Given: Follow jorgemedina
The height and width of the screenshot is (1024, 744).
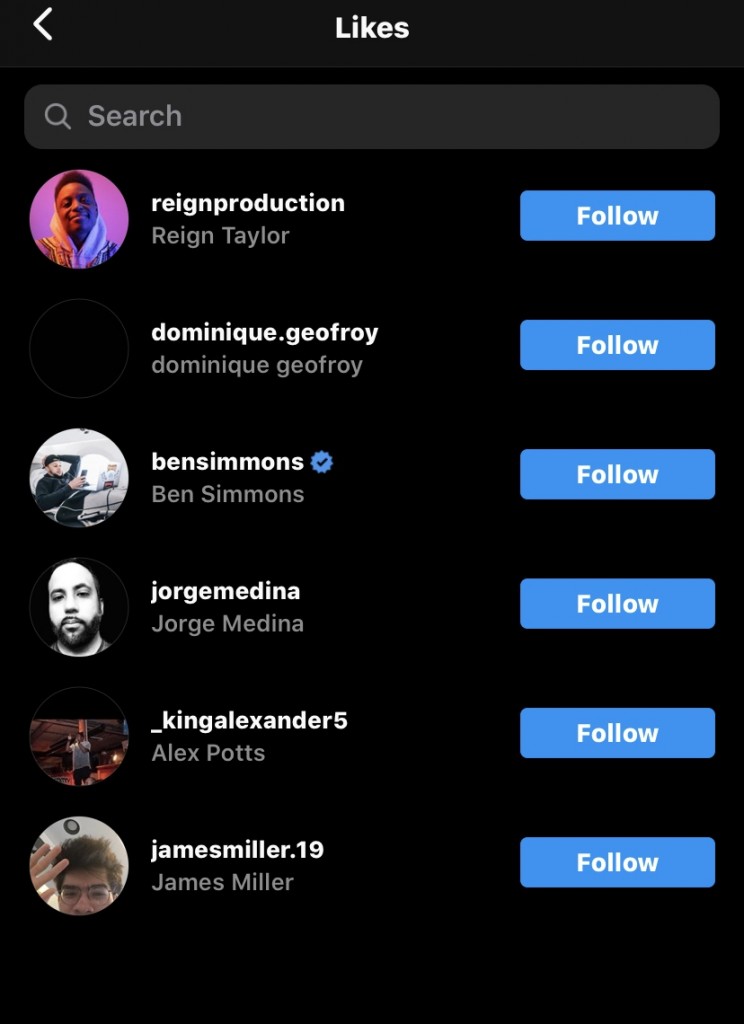Looking at the screenshot, I should tap(617, 603).
